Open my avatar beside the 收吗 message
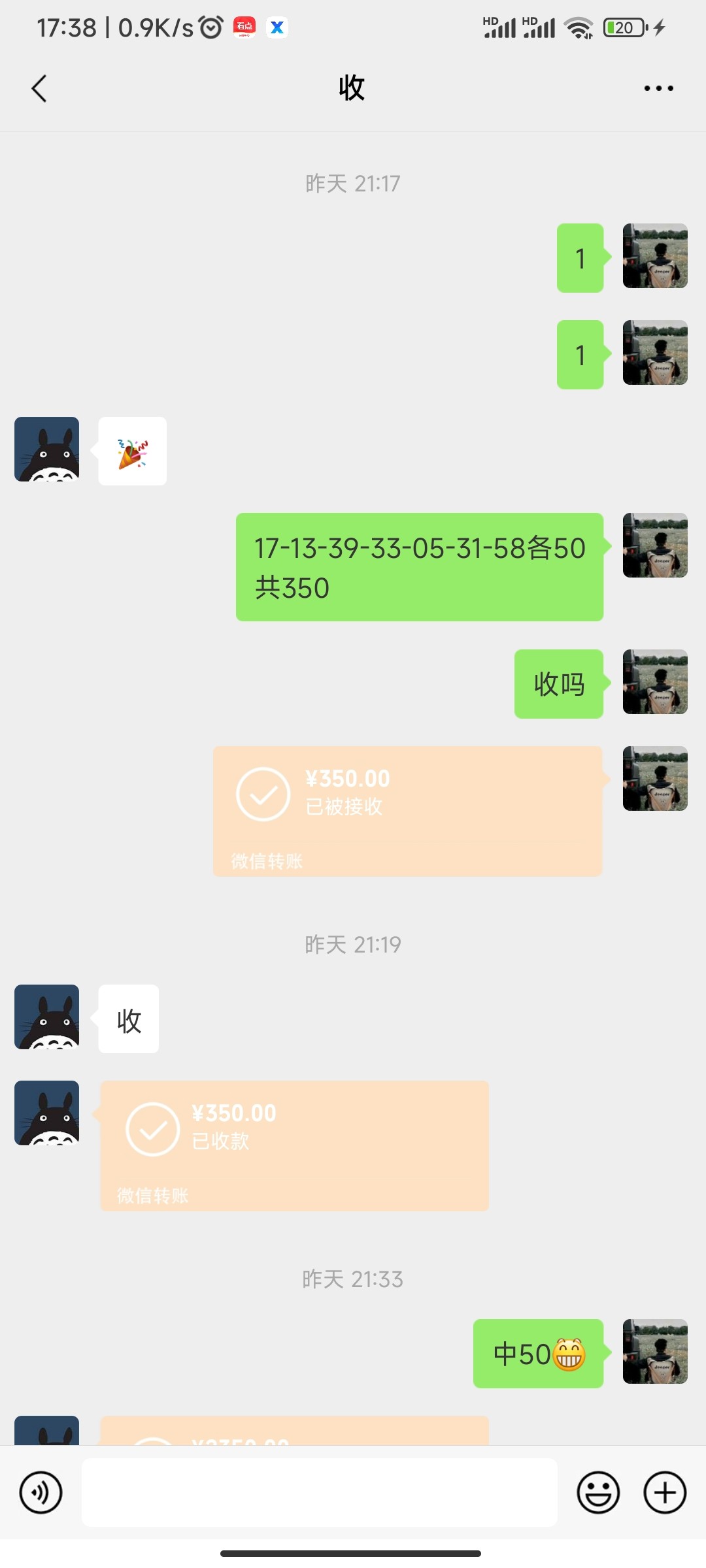The width and height of the screenshot is (706, 1568). pyautogui.click(x=655, y=681)
